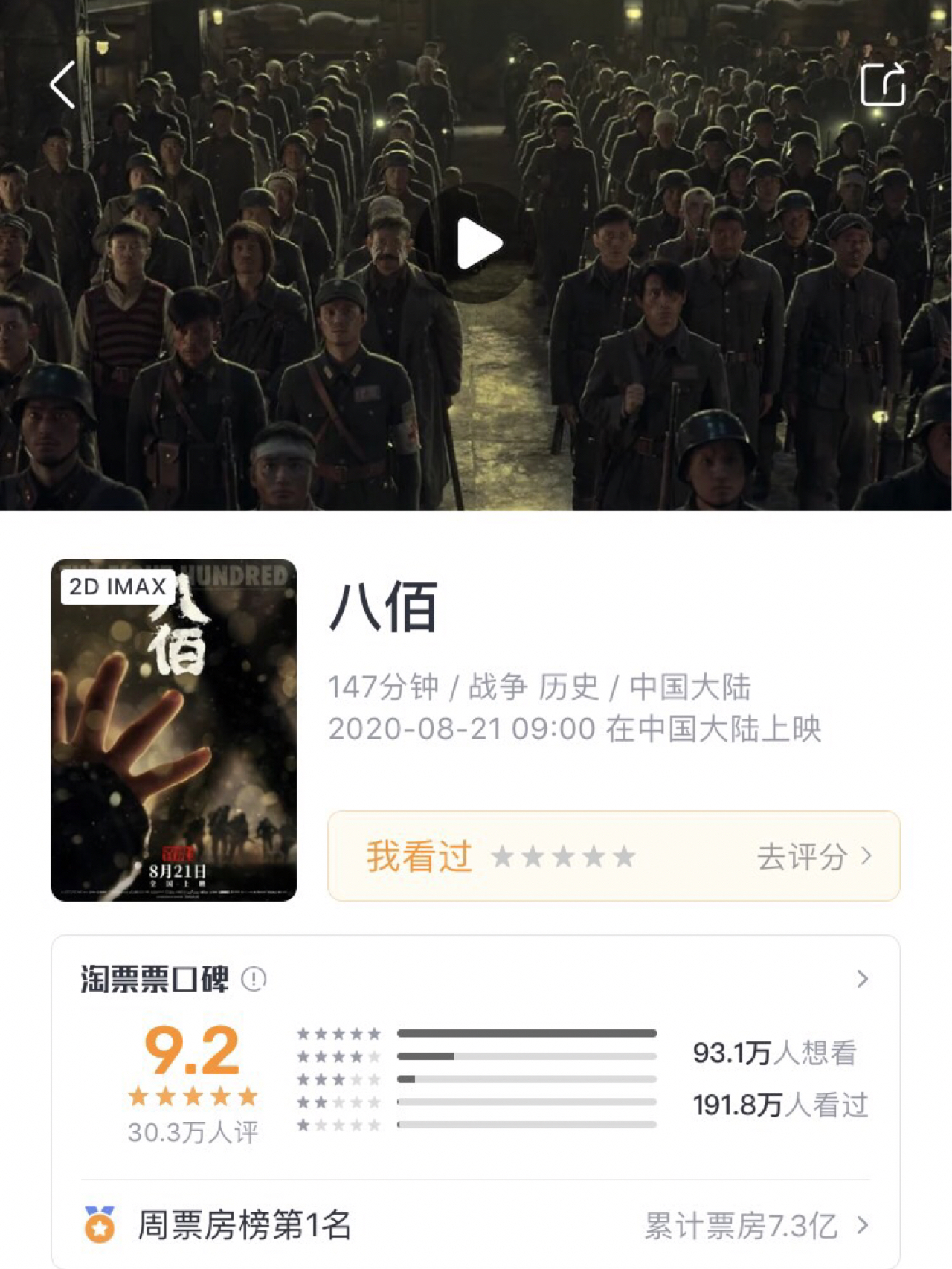Open the 八佰 2D IMAX poster
The image size is (952, 1269).
[x=174, y=730]
